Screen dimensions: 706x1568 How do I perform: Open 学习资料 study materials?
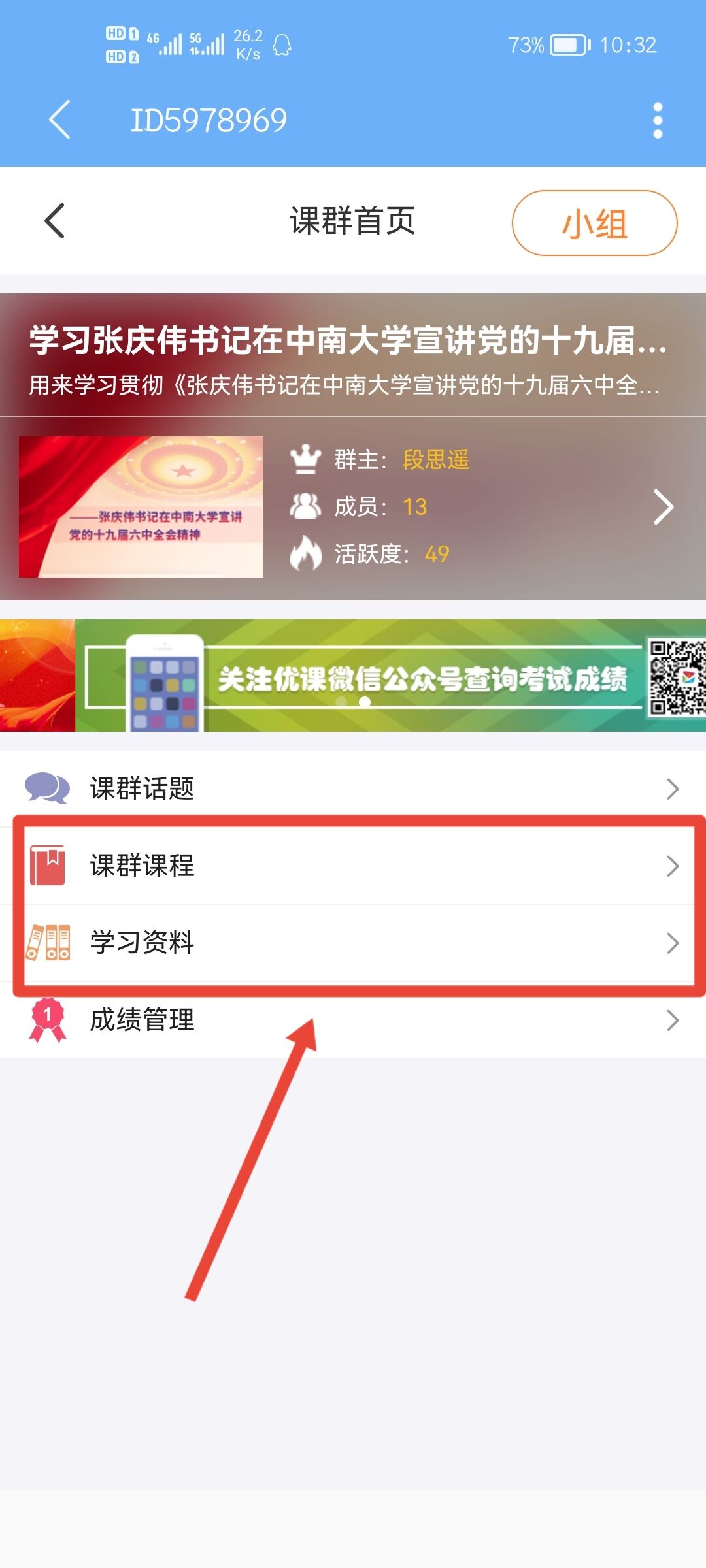(x=353, y=943)
